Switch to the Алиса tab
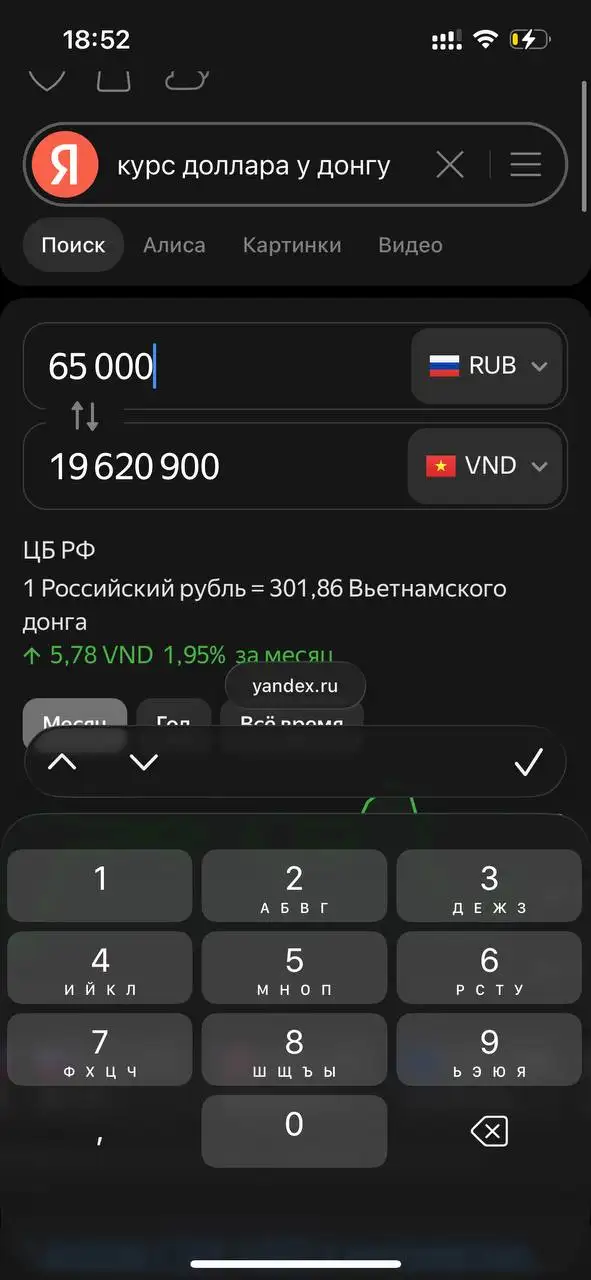The width and height of the screenshot is (591, 1280). click(x=174, y=245)
